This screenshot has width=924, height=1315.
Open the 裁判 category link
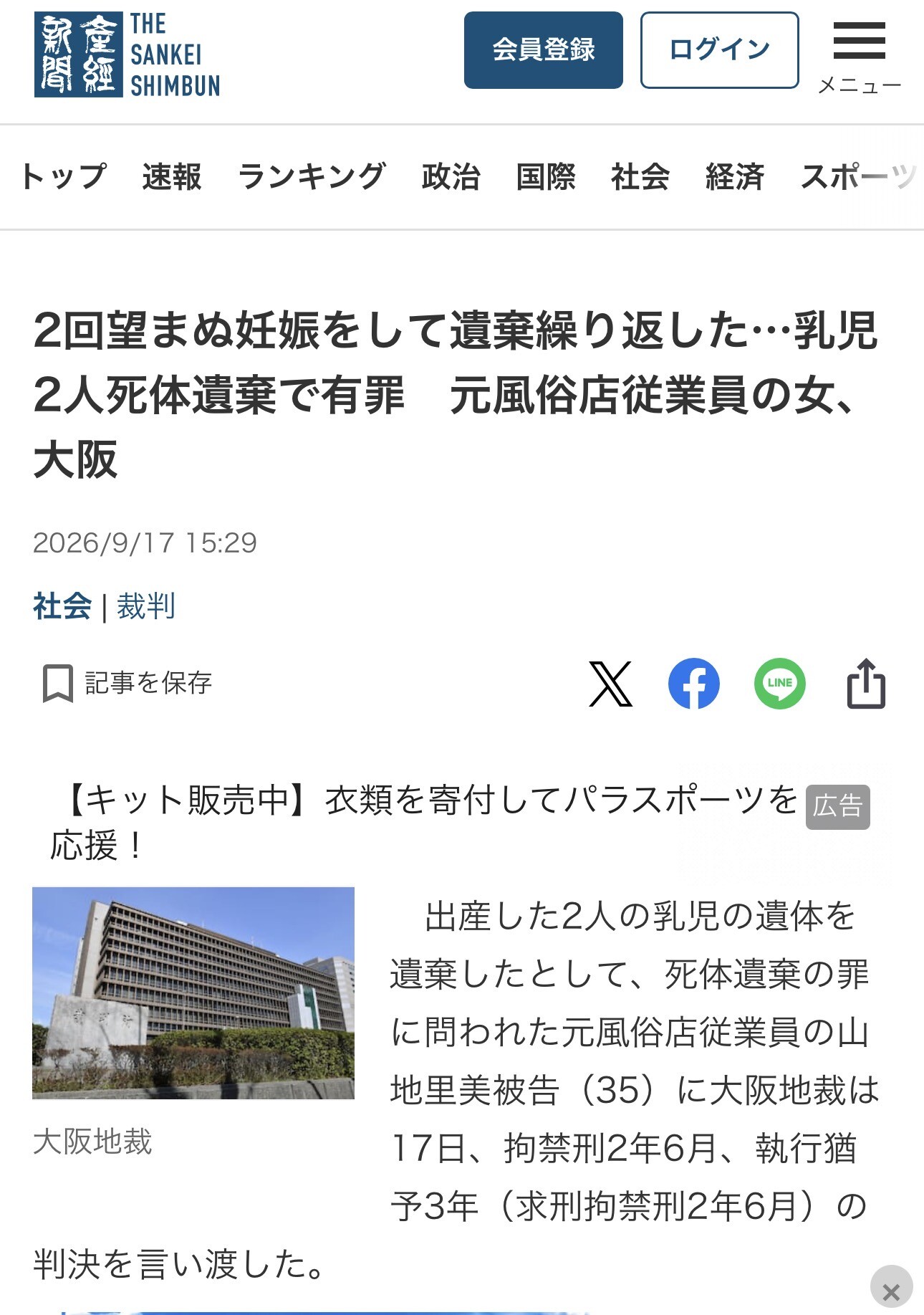[x=146, y=606]
